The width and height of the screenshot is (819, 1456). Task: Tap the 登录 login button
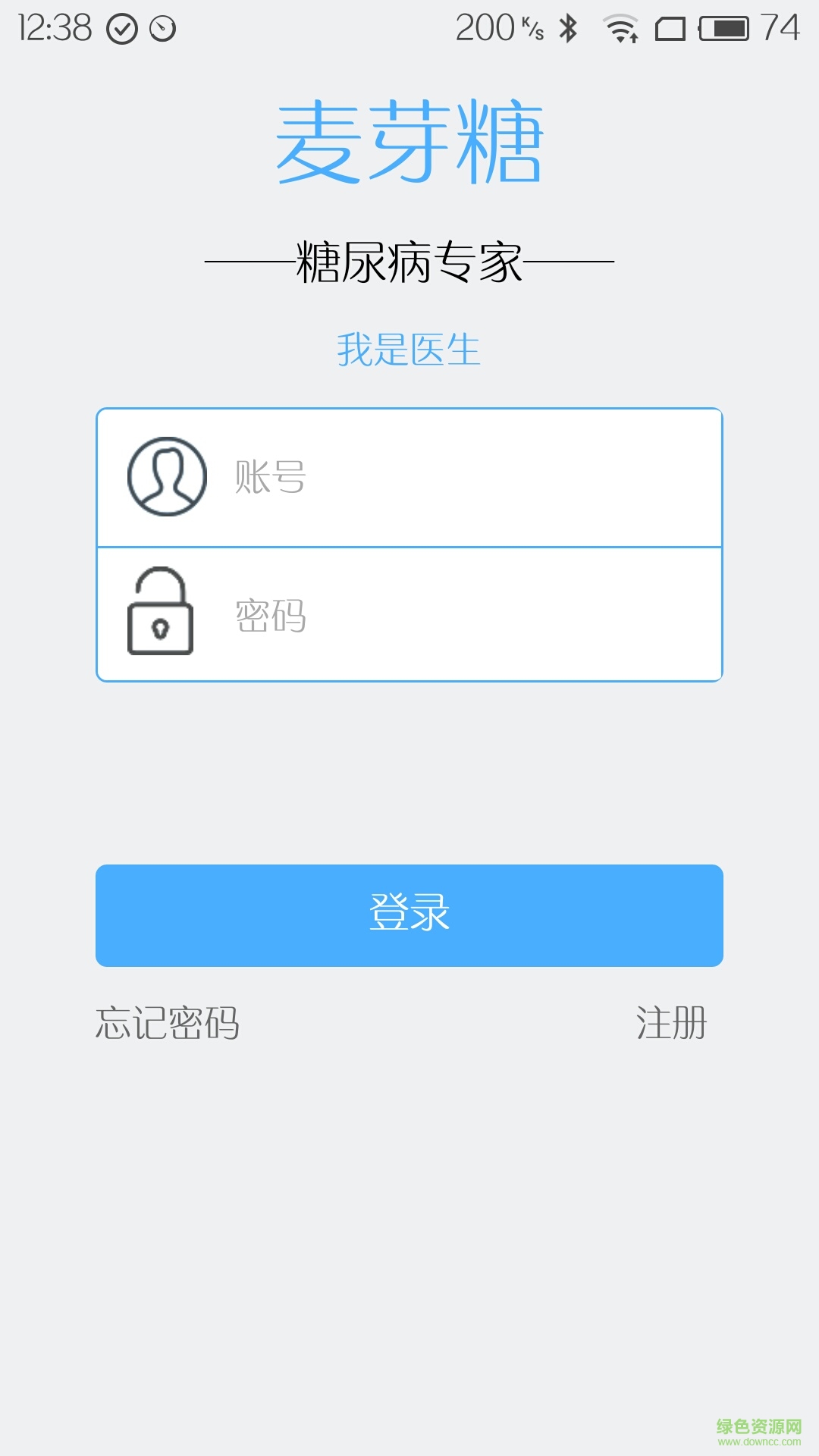click(x=409, y=915)
